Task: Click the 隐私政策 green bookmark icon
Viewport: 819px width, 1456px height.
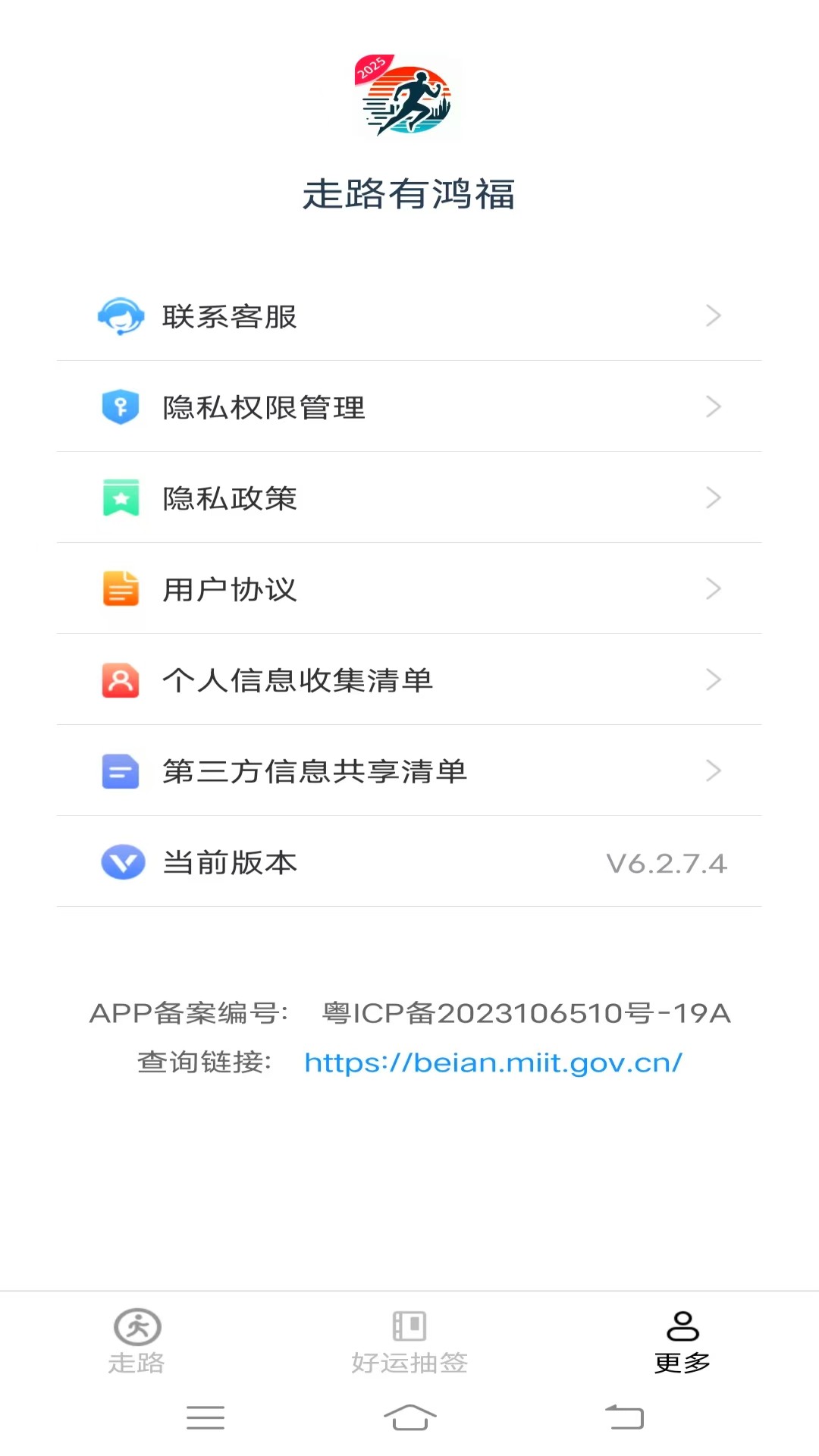Action: click(x=121, y=498)
